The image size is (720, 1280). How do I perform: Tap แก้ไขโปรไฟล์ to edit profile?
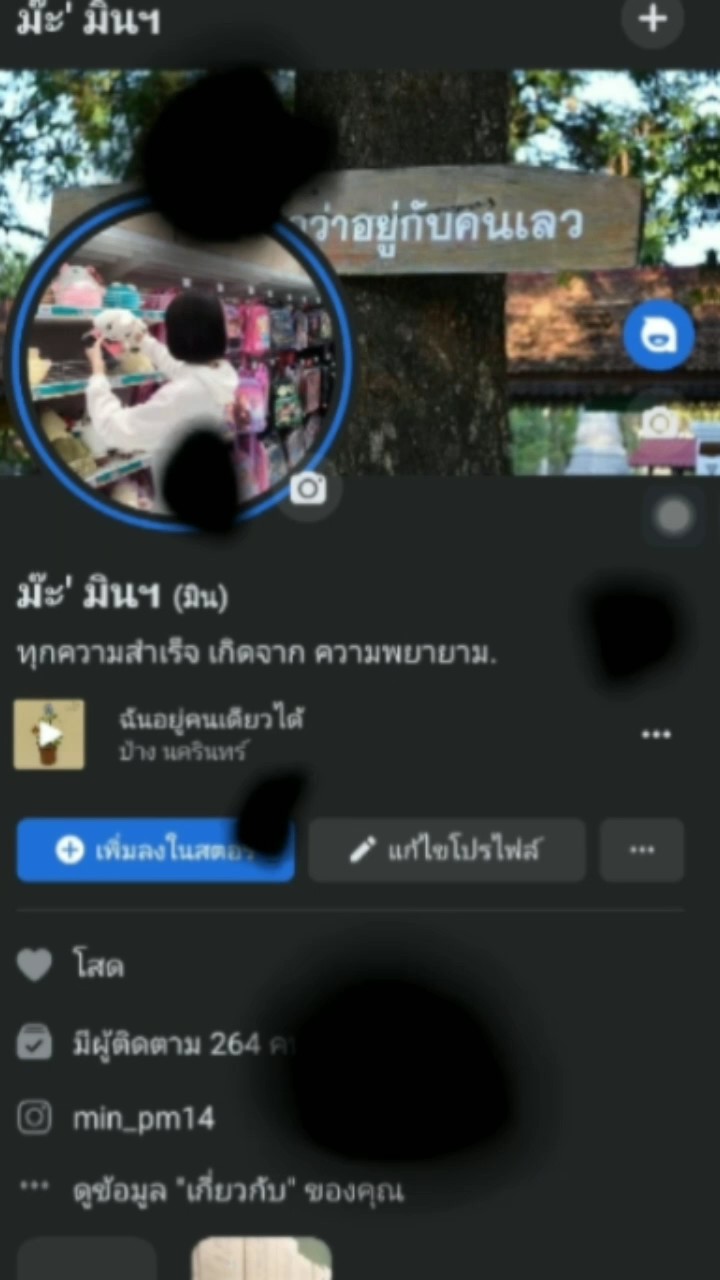click(x=446, y=850)
